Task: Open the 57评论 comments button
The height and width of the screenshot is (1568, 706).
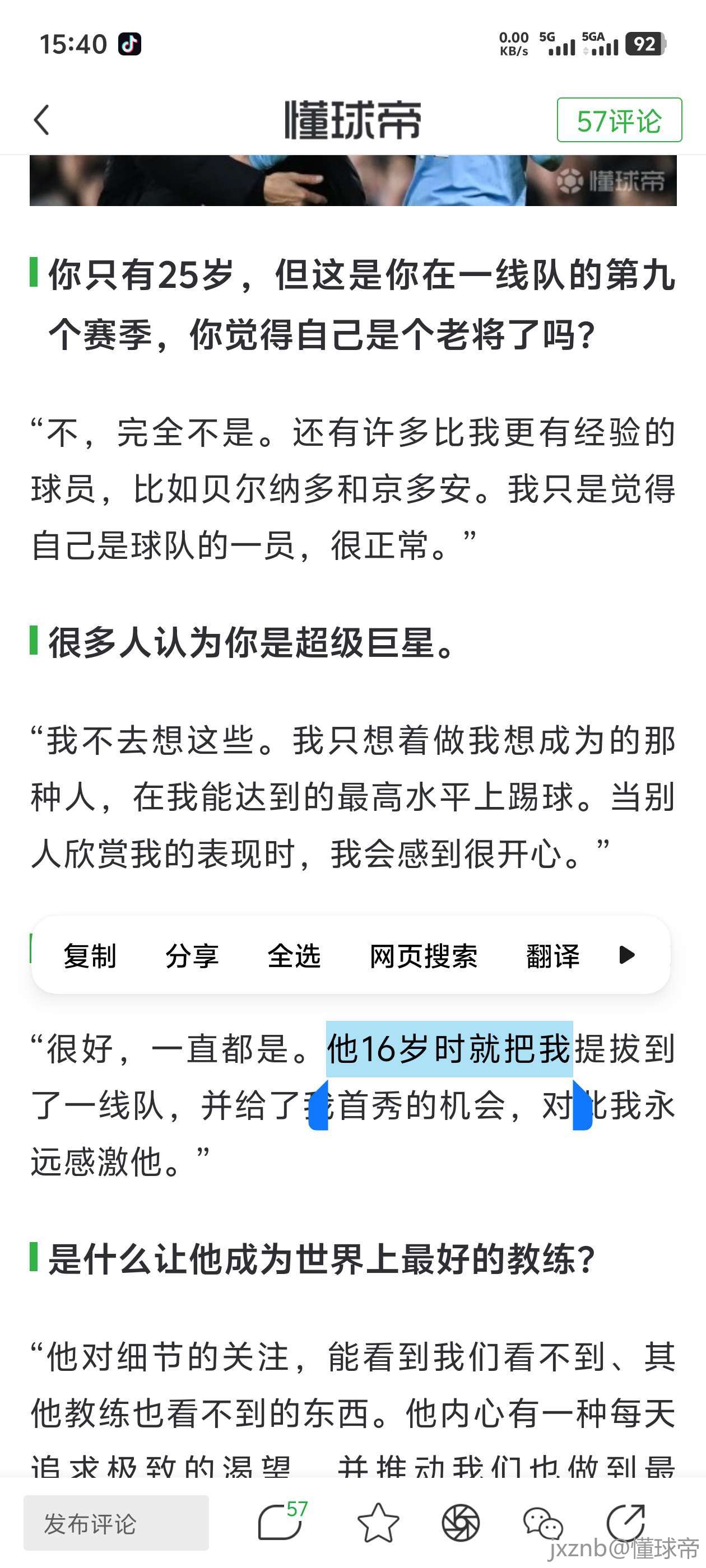Action: (x=619, y=120)
